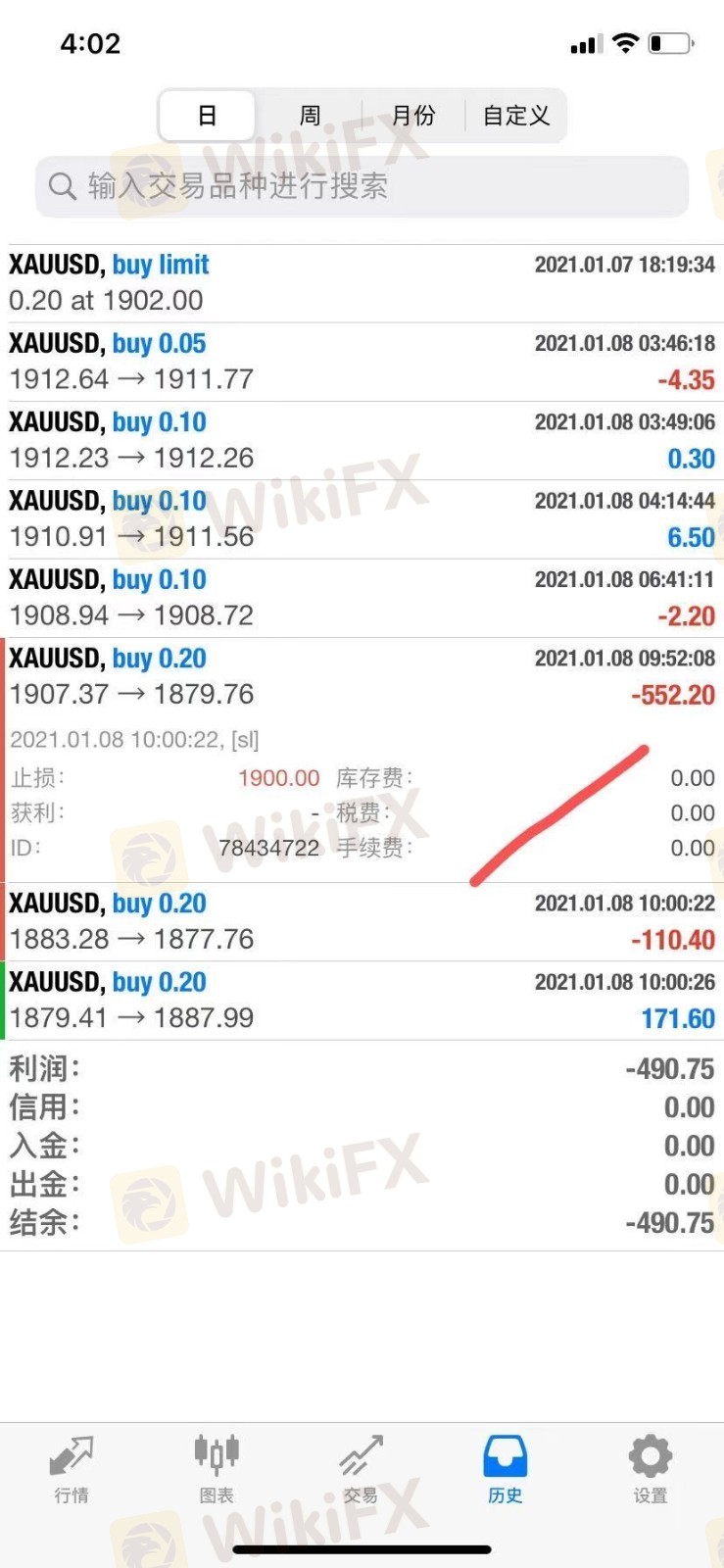Expand the XAUUSD buy 0.05 trade
The width and height of the screenshot is (724, 1568).
tap(362, 362)
